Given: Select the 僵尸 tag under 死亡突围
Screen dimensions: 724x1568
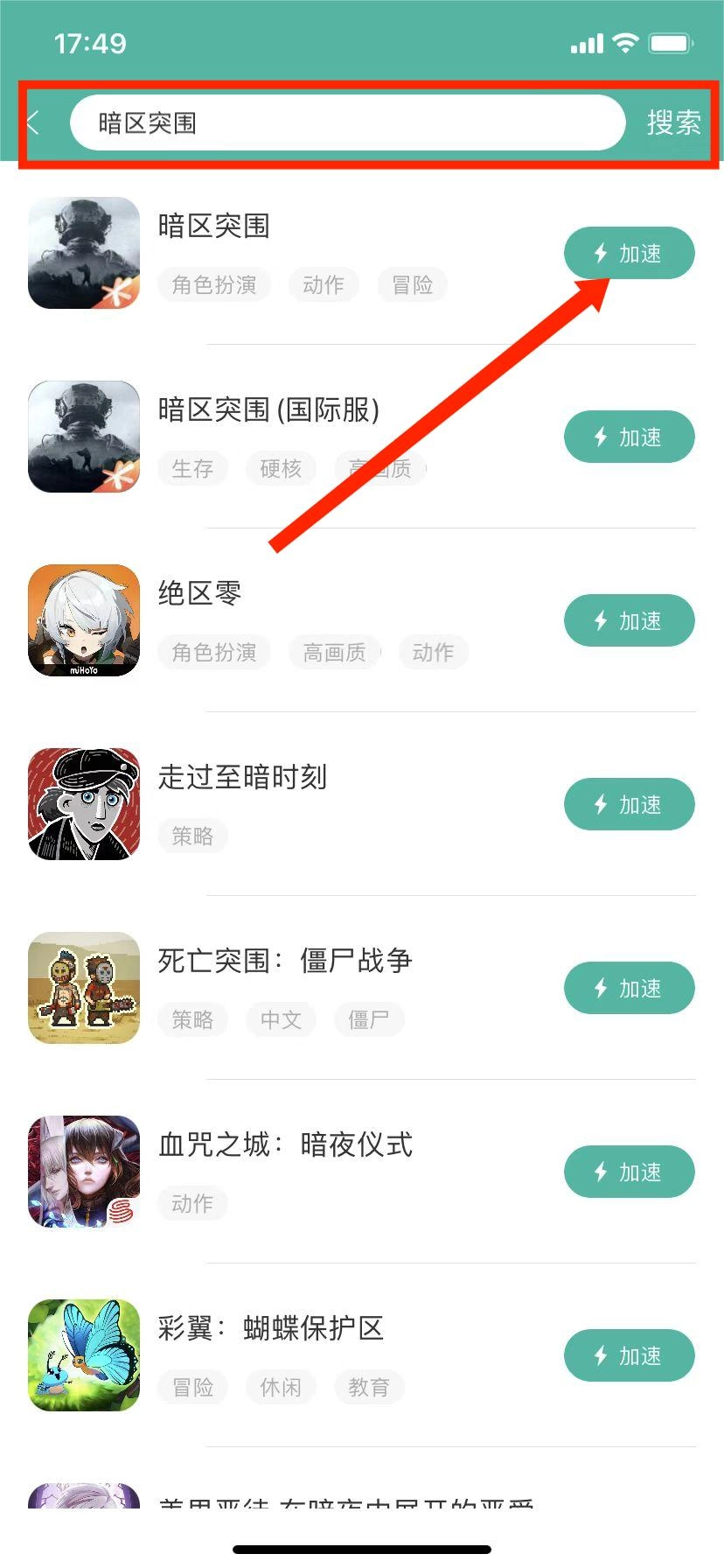Looking at the screenshot, I should [x=369, y=1019].
